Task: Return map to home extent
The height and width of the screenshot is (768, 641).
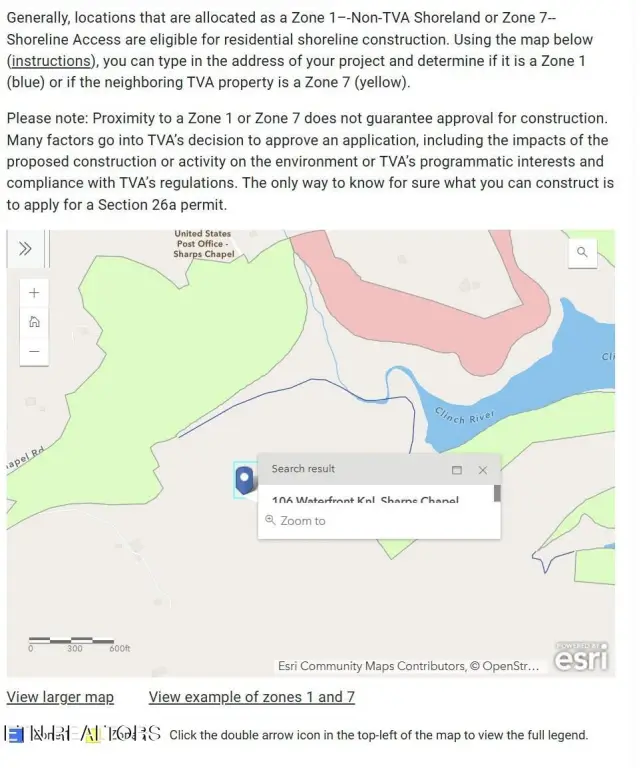Action: coord(34,322)
